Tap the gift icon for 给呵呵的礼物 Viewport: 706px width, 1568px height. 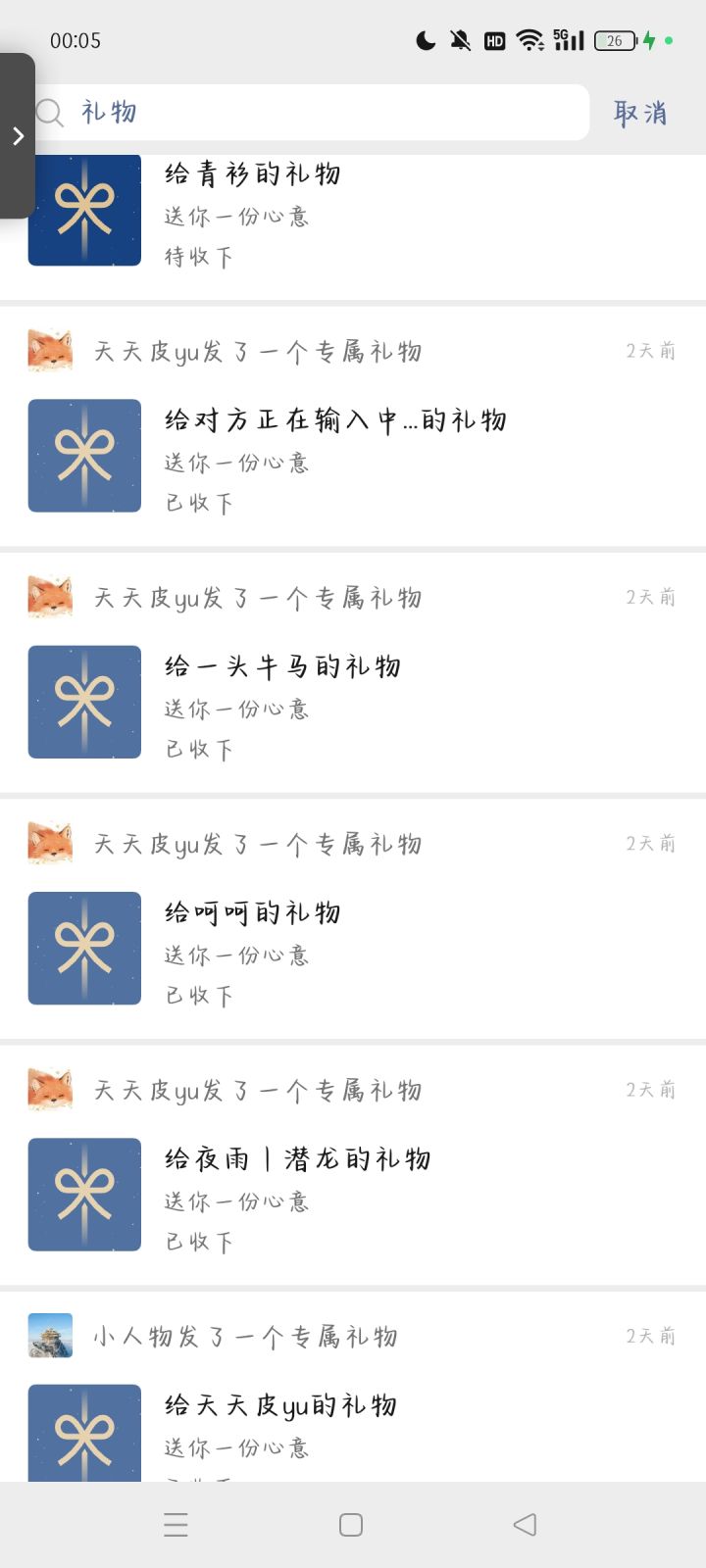[x=83, y=948]
